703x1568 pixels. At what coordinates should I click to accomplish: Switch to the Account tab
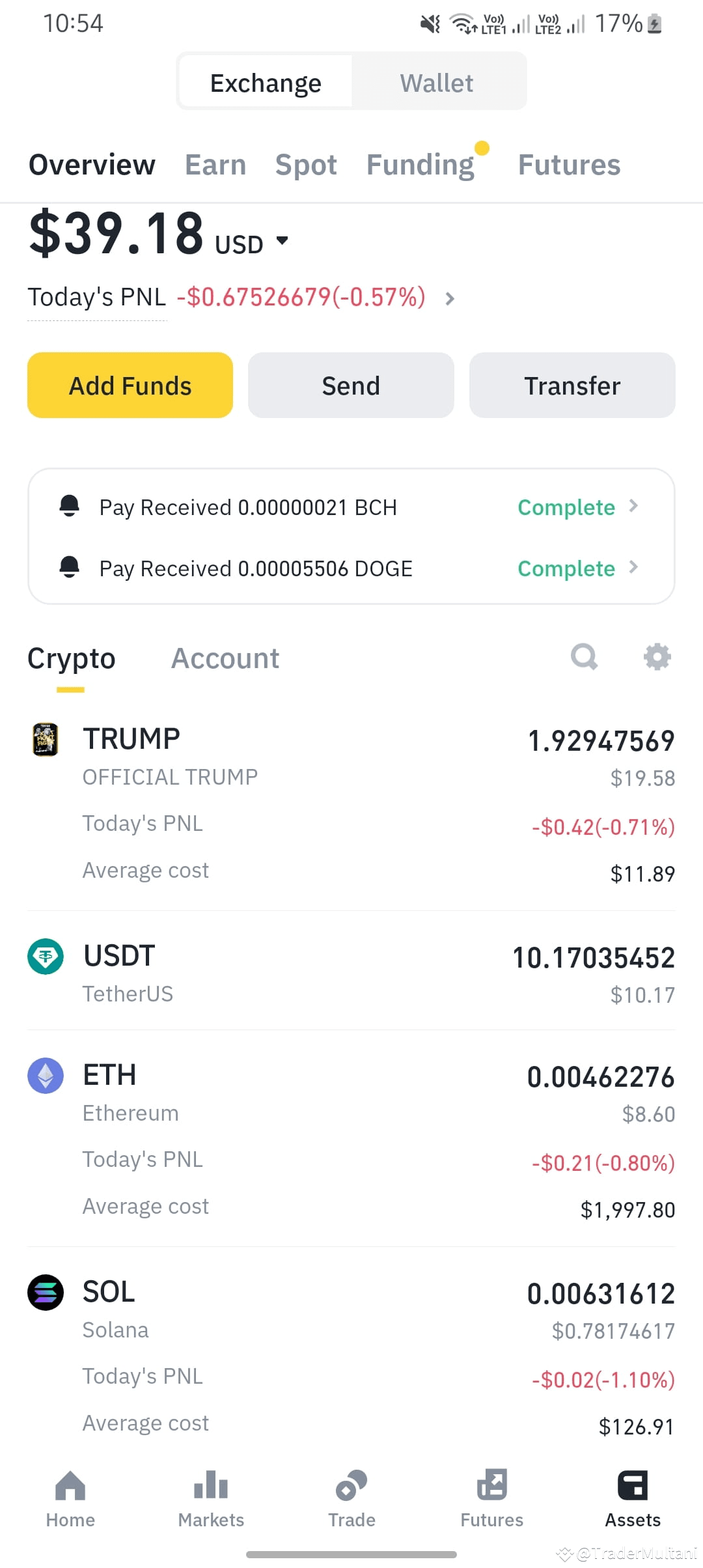(225, 658)
